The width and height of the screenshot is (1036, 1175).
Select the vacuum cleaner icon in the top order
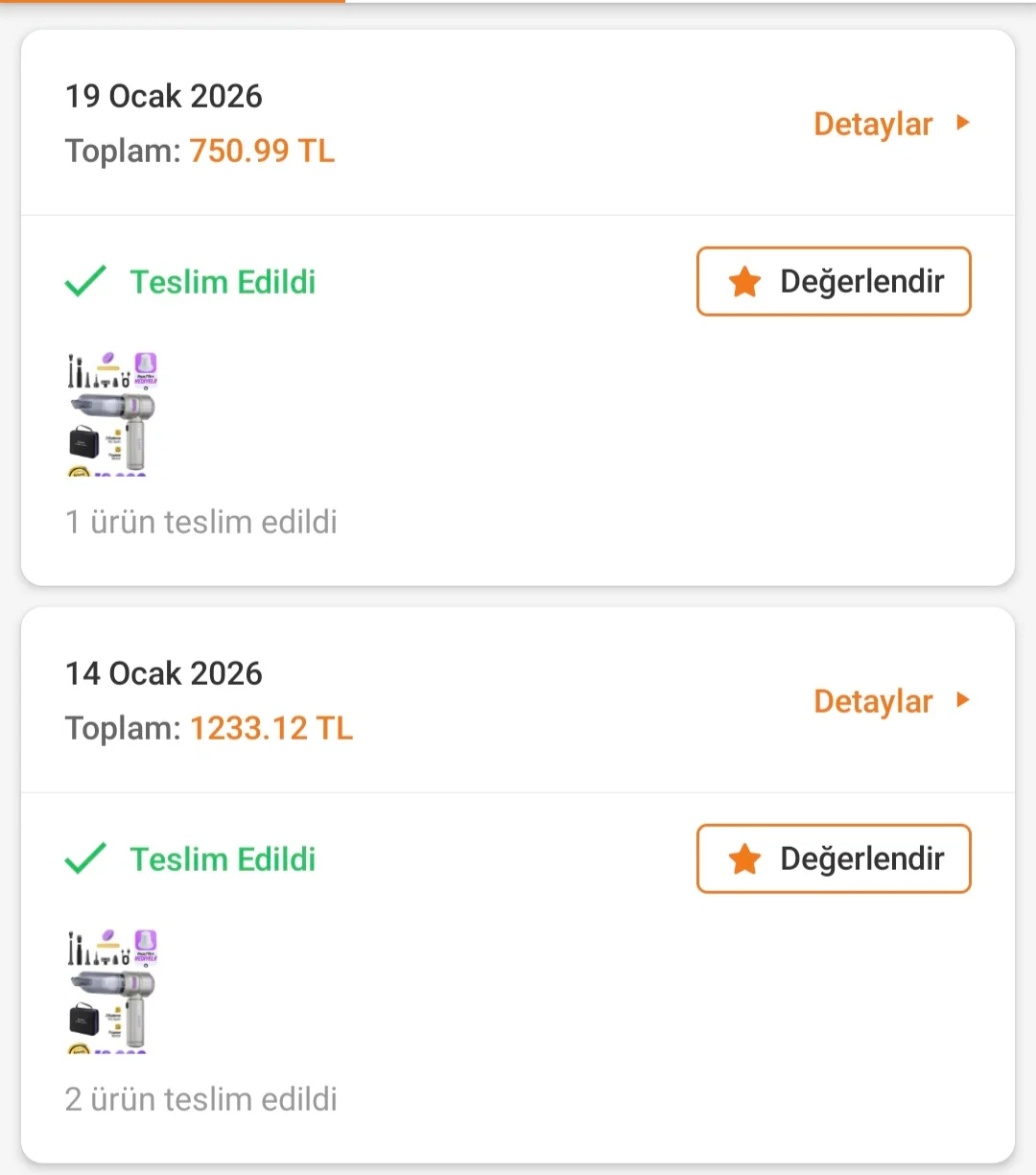[110, 414]
